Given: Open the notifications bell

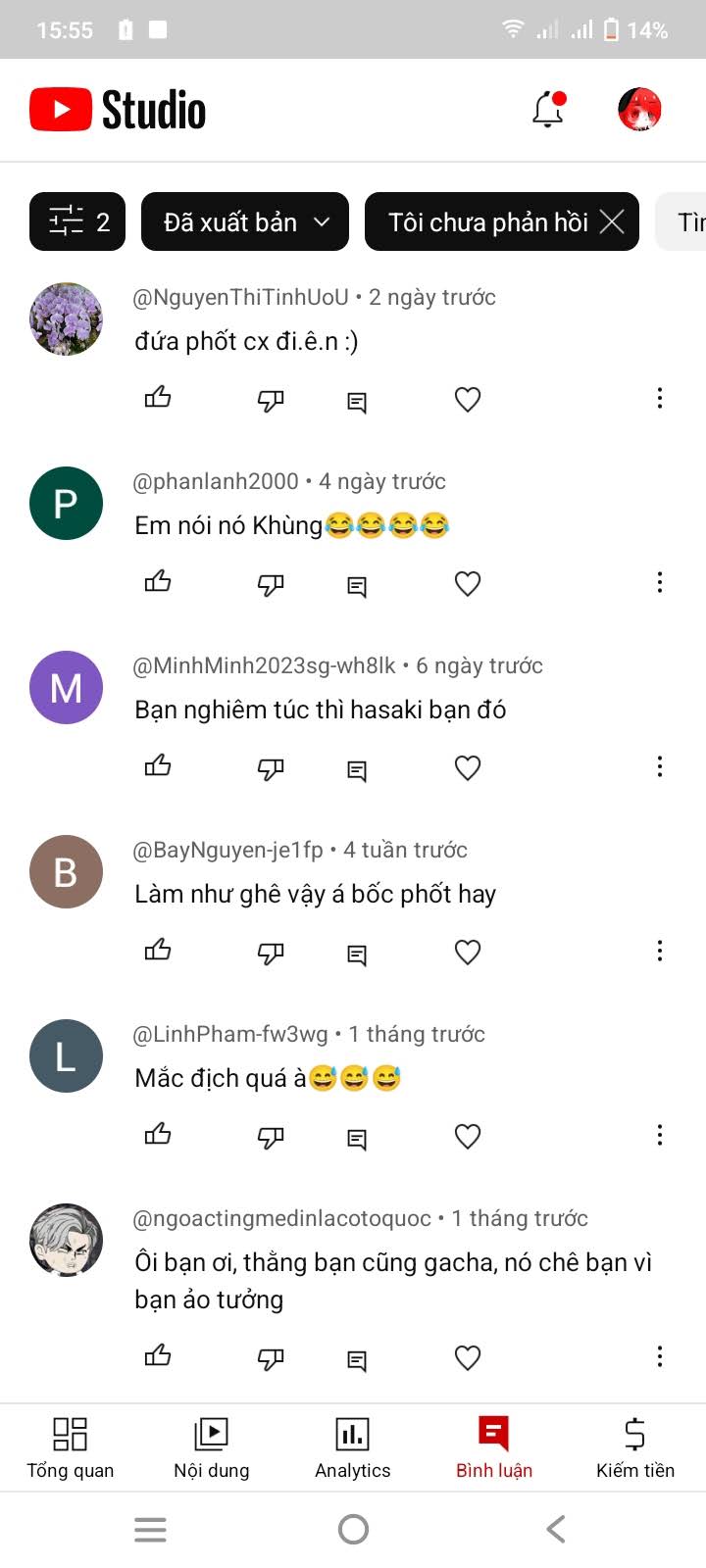Looking at the screenshot, I should coord(548,110).
